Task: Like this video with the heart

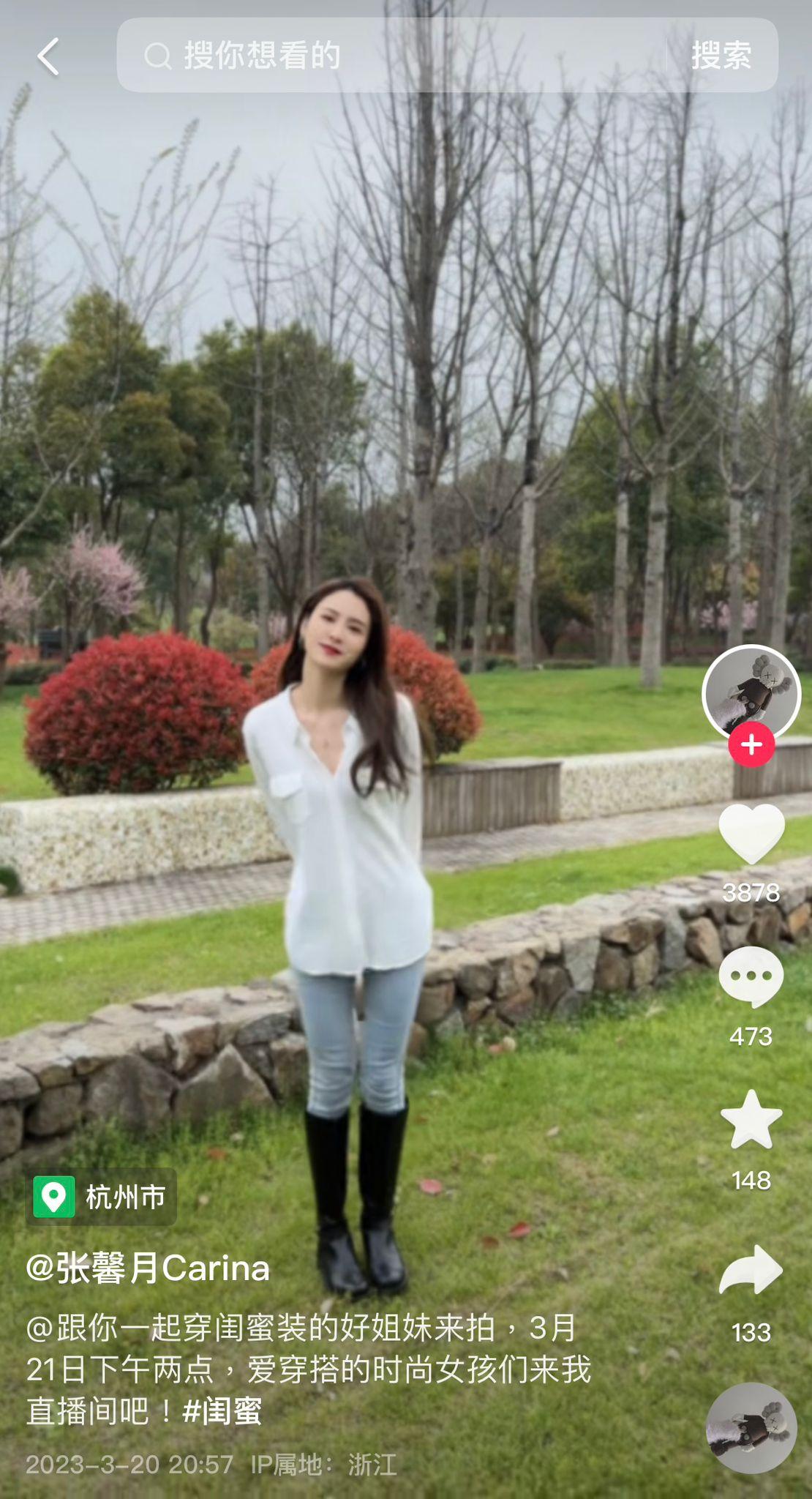Action: click(751, 834)
